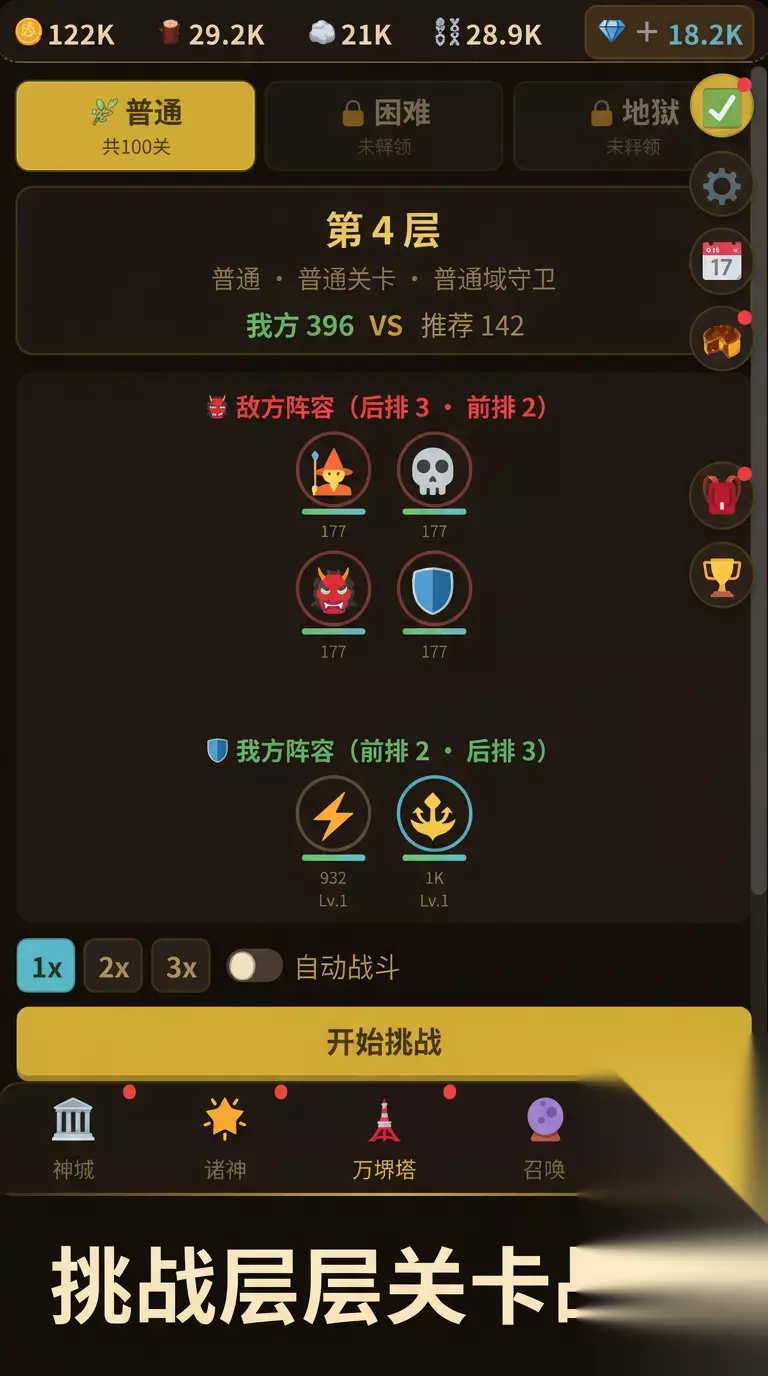The width and height of the screenshot is (768, 1376).
Task: Tap the locked 困难 difficulty tab
Action: pyautogui.click(x=384, y=126)
